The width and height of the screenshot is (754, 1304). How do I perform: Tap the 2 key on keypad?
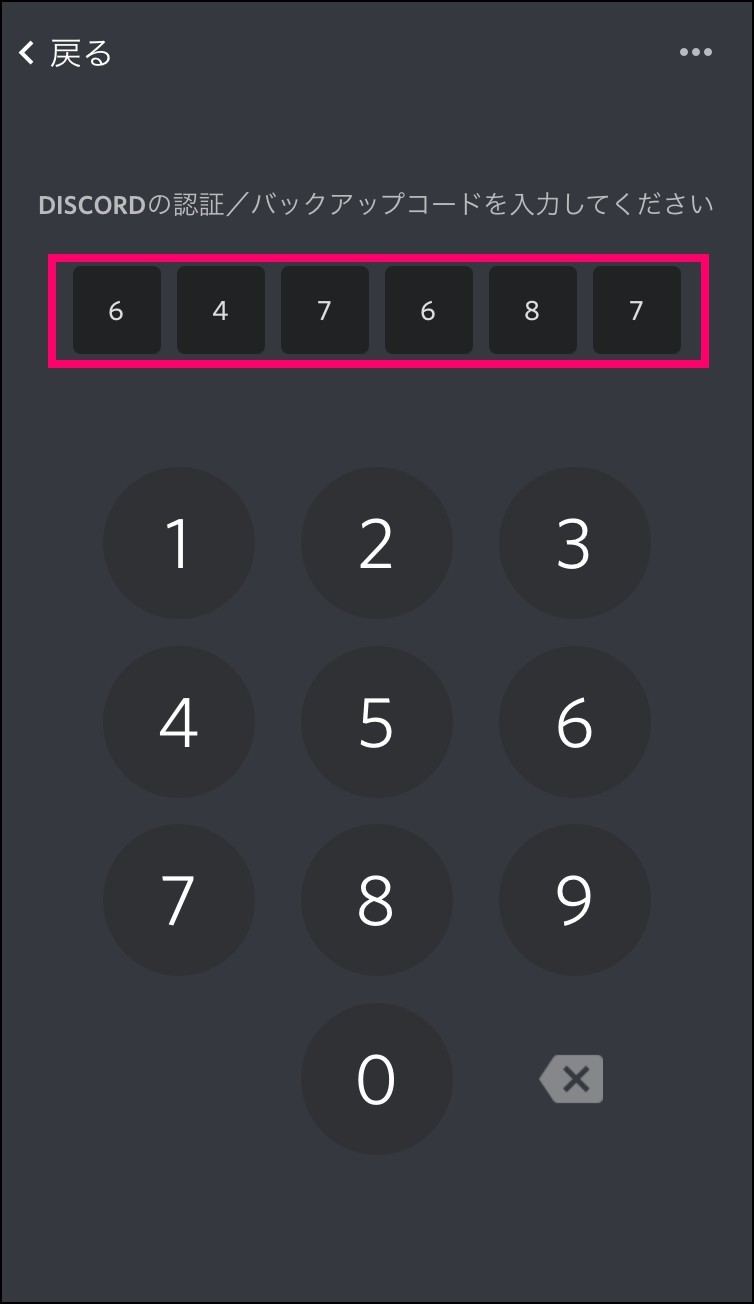pyautogui.click(x=376, y=544)
